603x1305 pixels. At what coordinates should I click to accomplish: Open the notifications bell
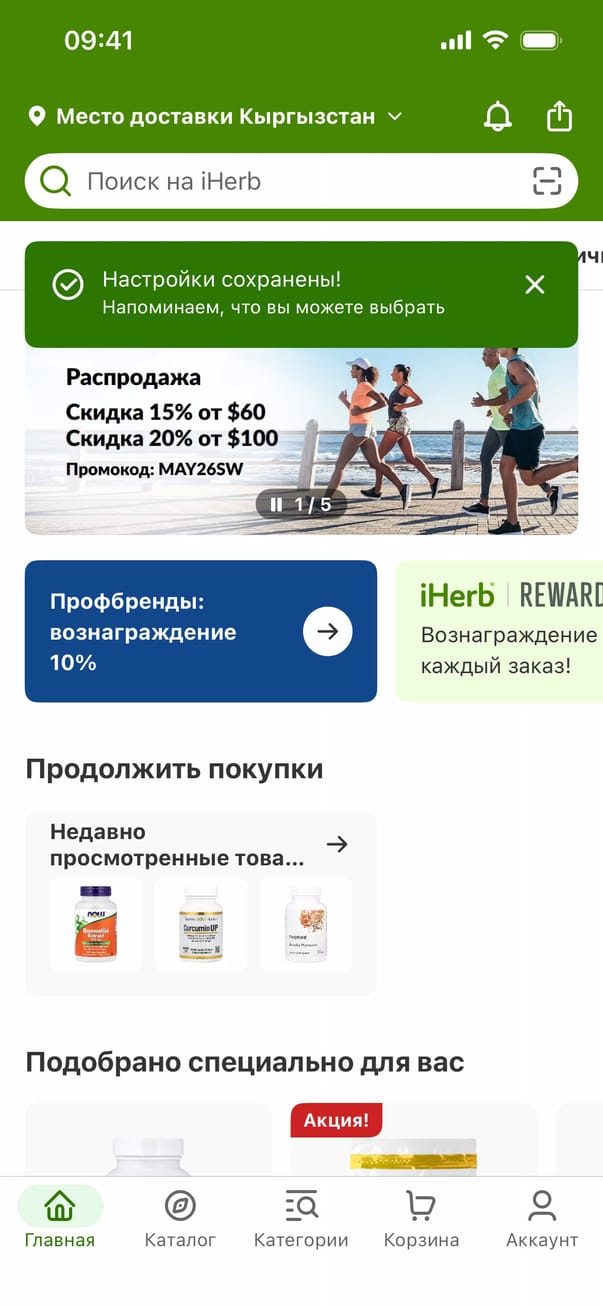pos(497,116)
